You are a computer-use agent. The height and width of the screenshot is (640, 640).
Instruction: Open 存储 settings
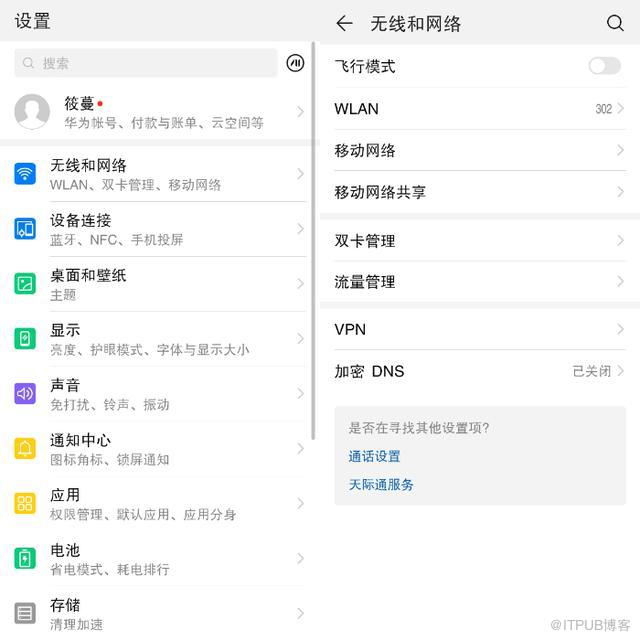(160, 613)
